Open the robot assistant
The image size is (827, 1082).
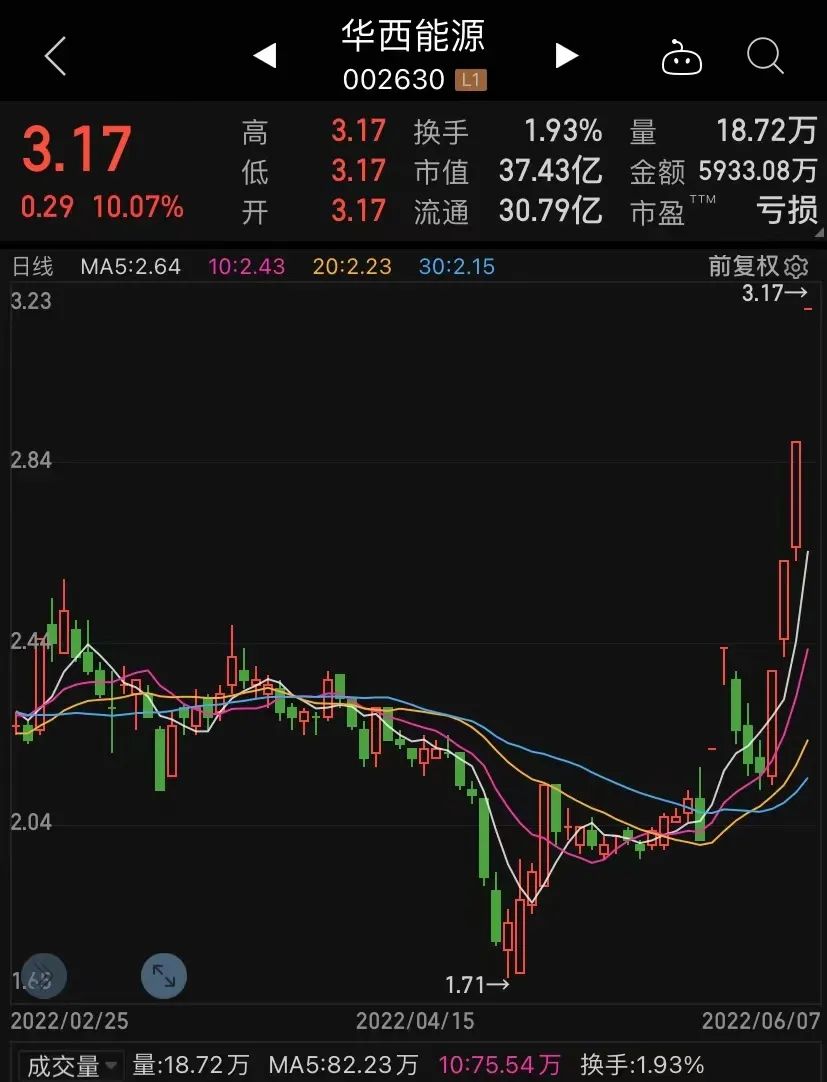point(682,58)
